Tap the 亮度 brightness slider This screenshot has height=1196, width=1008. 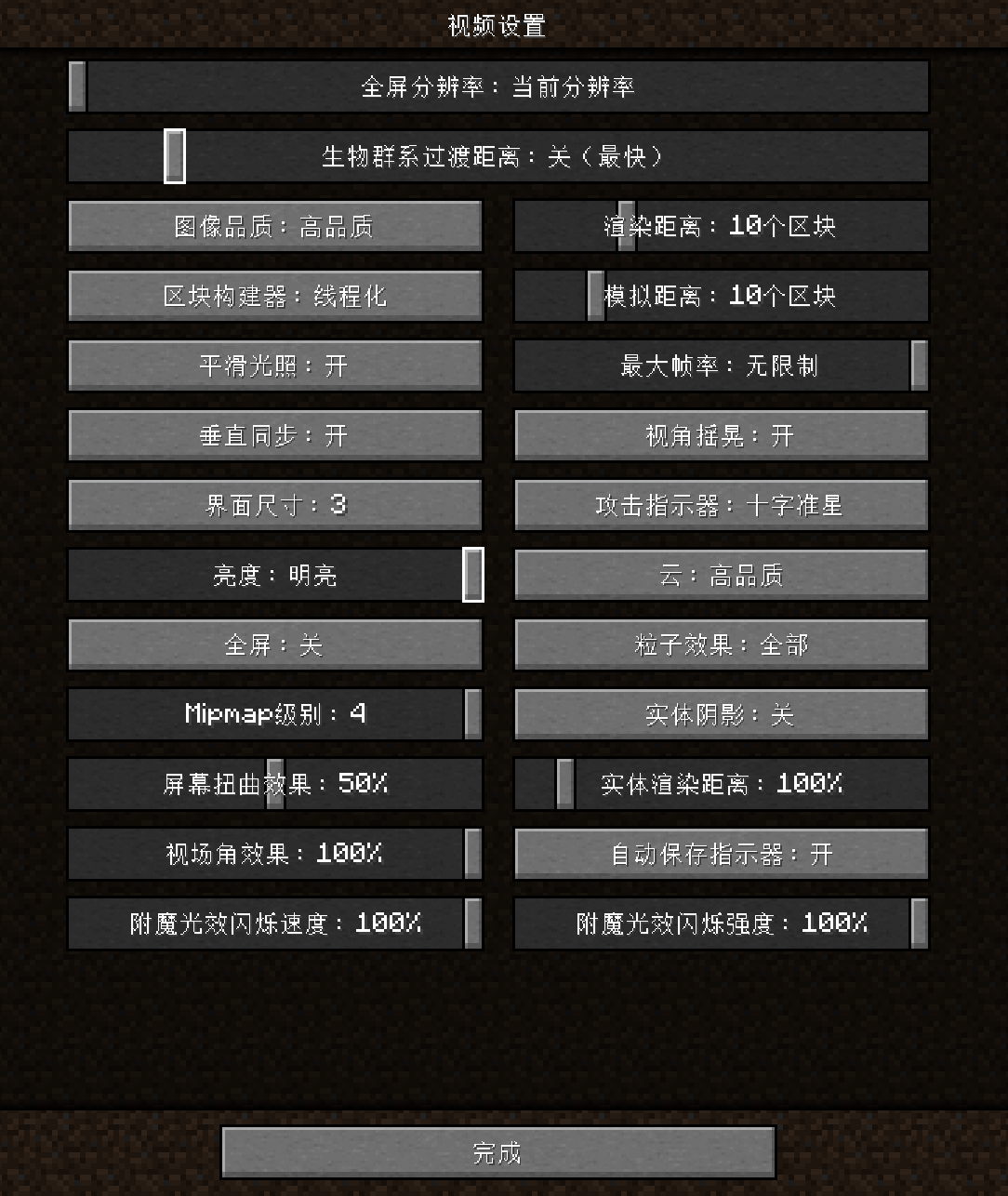tap(275, 575)
